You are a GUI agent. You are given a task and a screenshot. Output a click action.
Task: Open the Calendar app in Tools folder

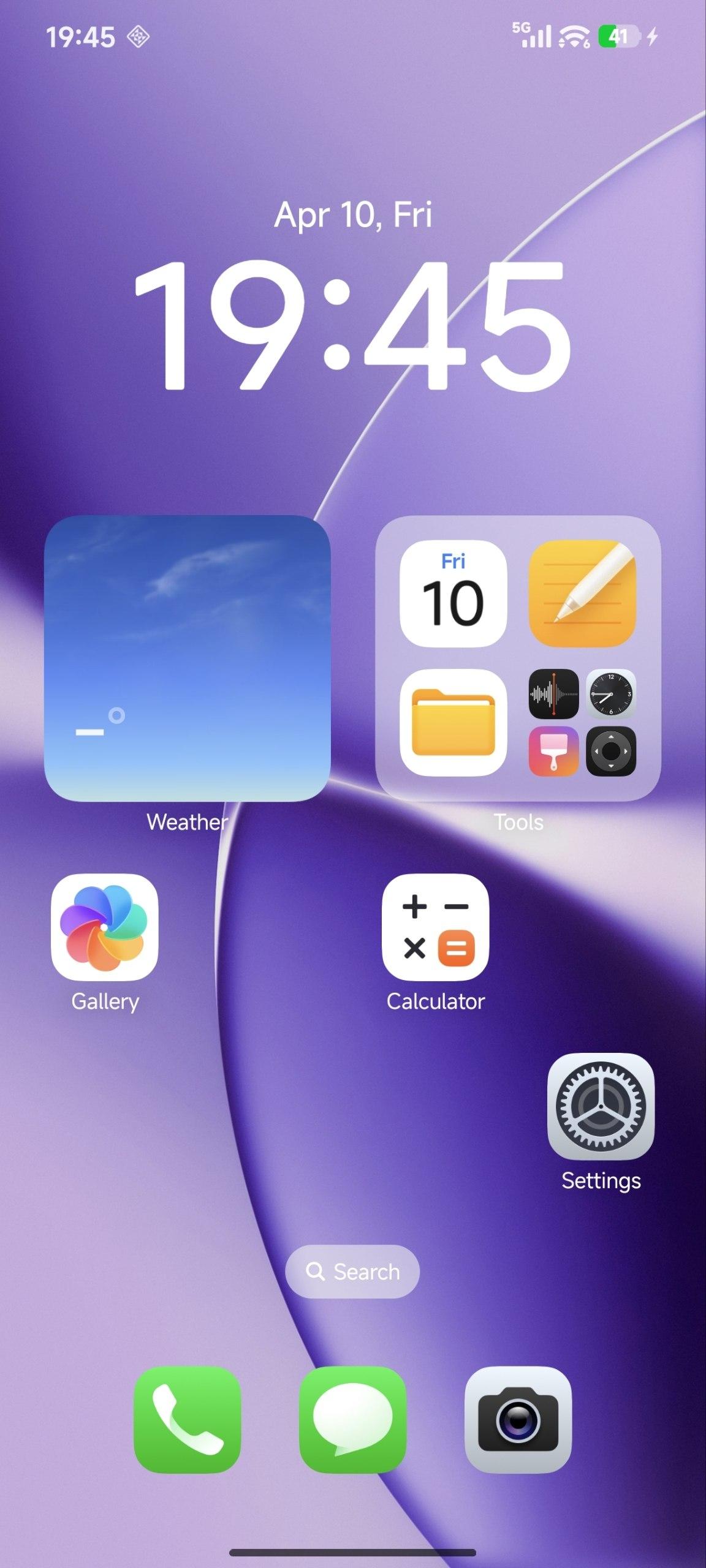tap(453, 594)
